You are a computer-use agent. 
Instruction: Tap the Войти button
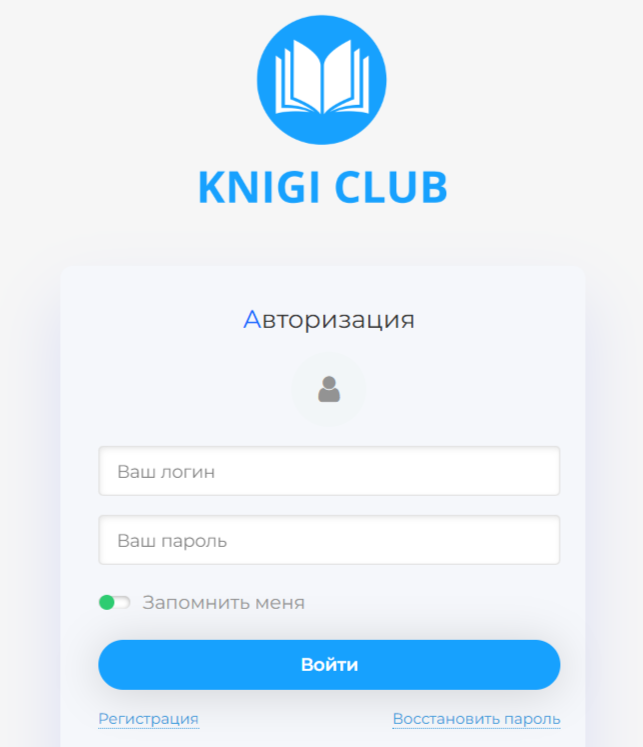(329, 665)
